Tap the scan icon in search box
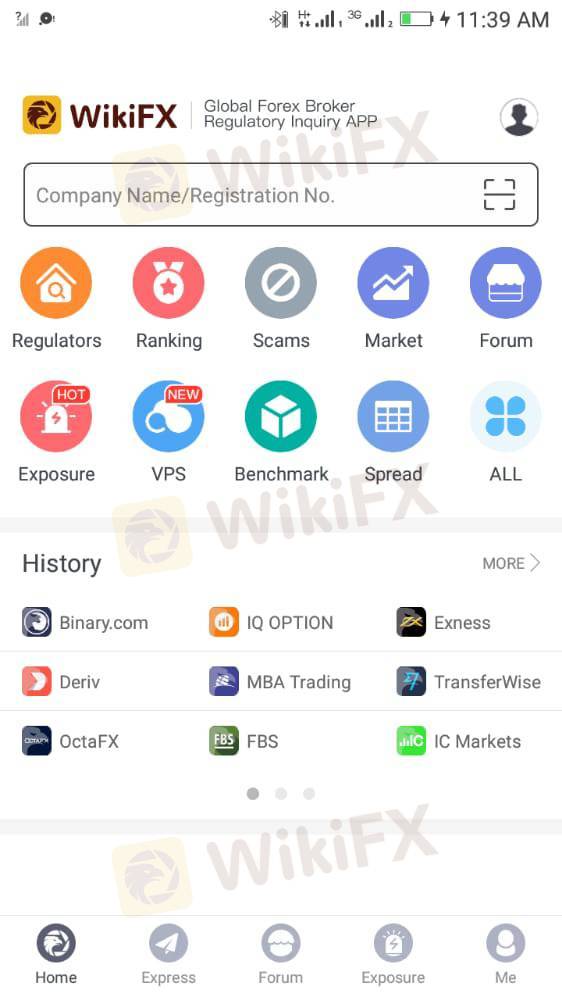The height and width of the screenshot is (1000, 562). [x=499, y=195]
